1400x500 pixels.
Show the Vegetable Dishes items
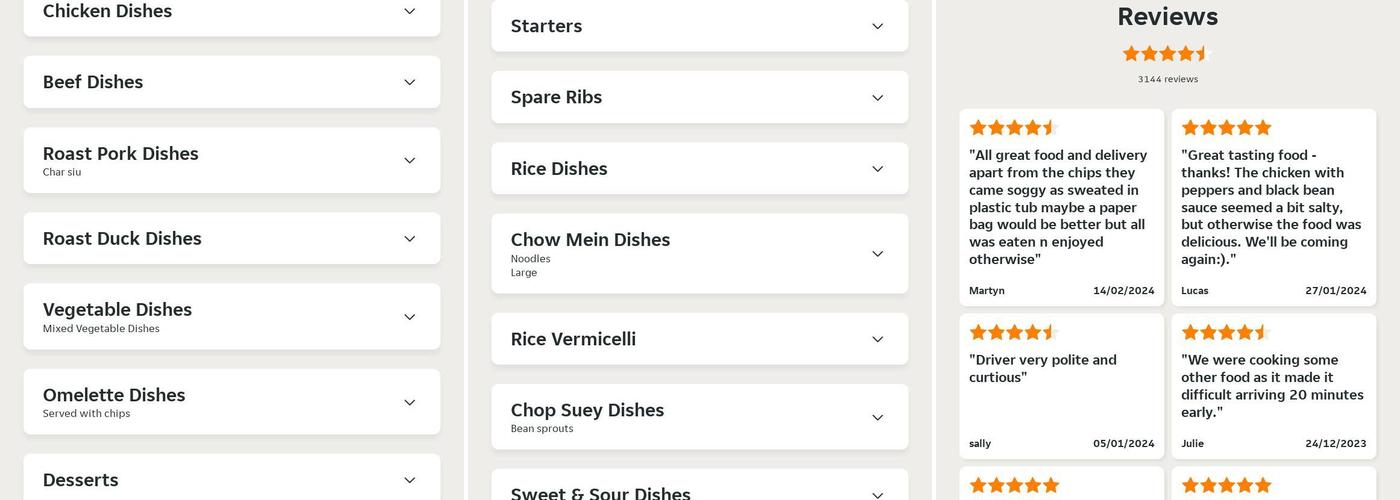pos(231,316)
